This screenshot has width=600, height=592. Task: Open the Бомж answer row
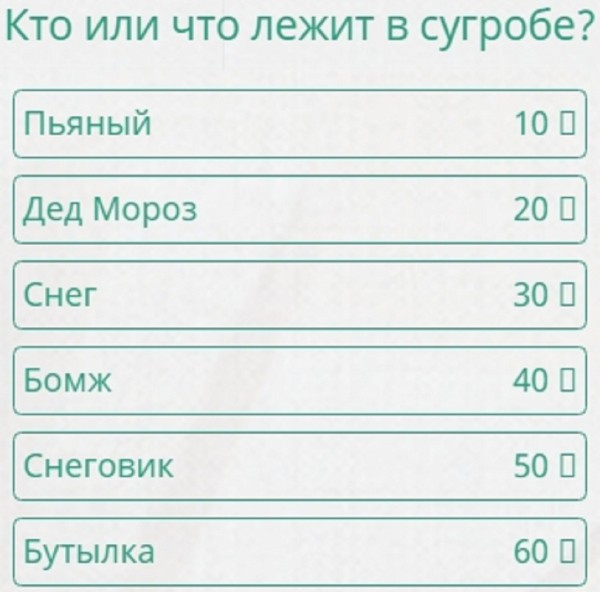click(300, 380)
